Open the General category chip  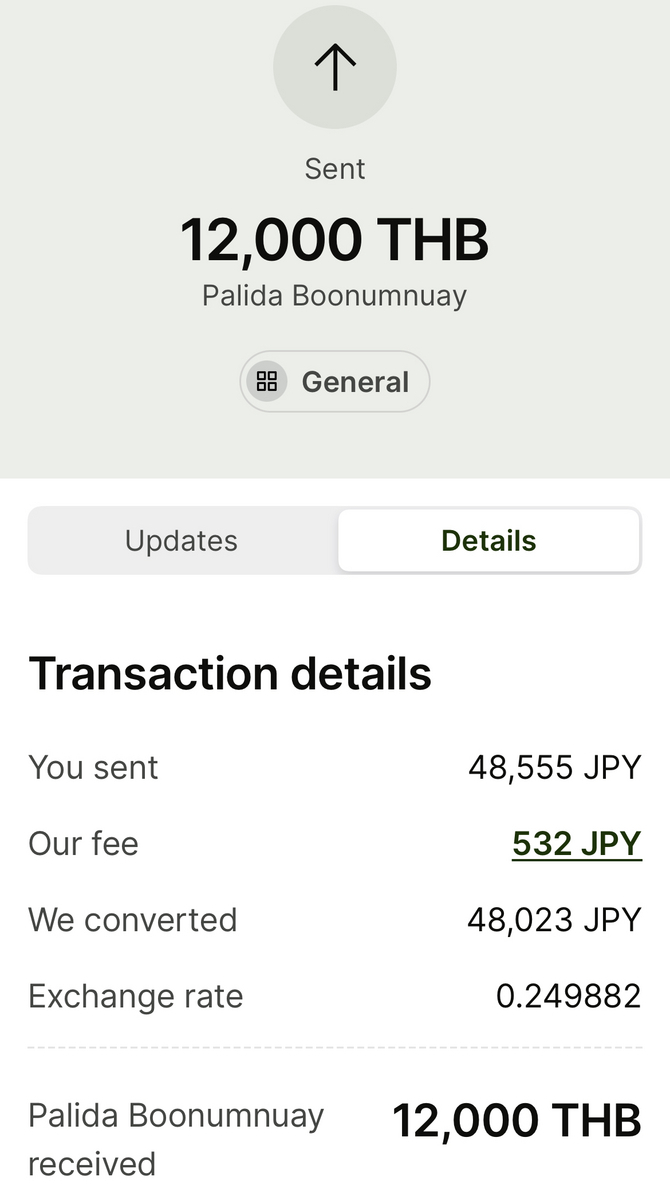coord(335,381)
